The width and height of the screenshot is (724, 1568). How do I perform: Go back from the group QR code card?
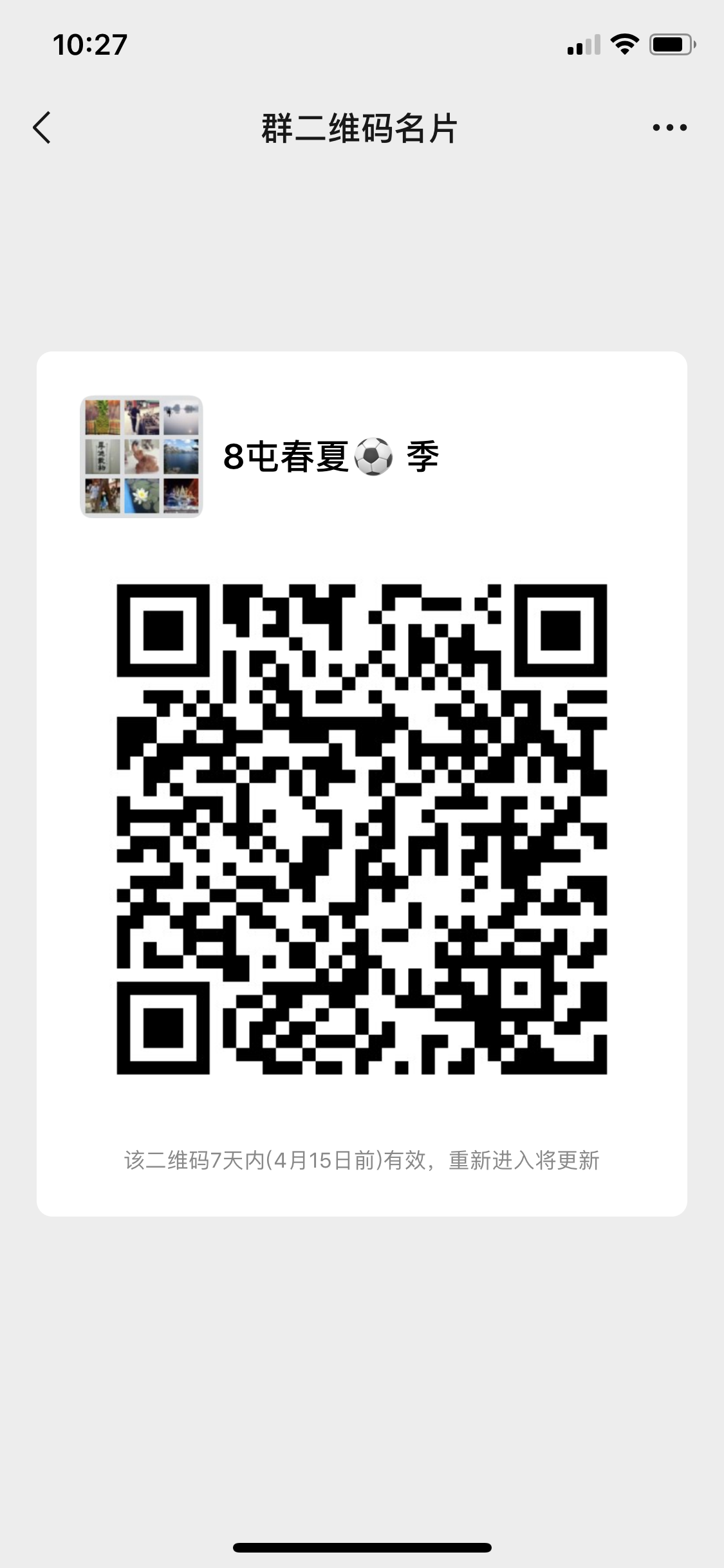point(42,127)
